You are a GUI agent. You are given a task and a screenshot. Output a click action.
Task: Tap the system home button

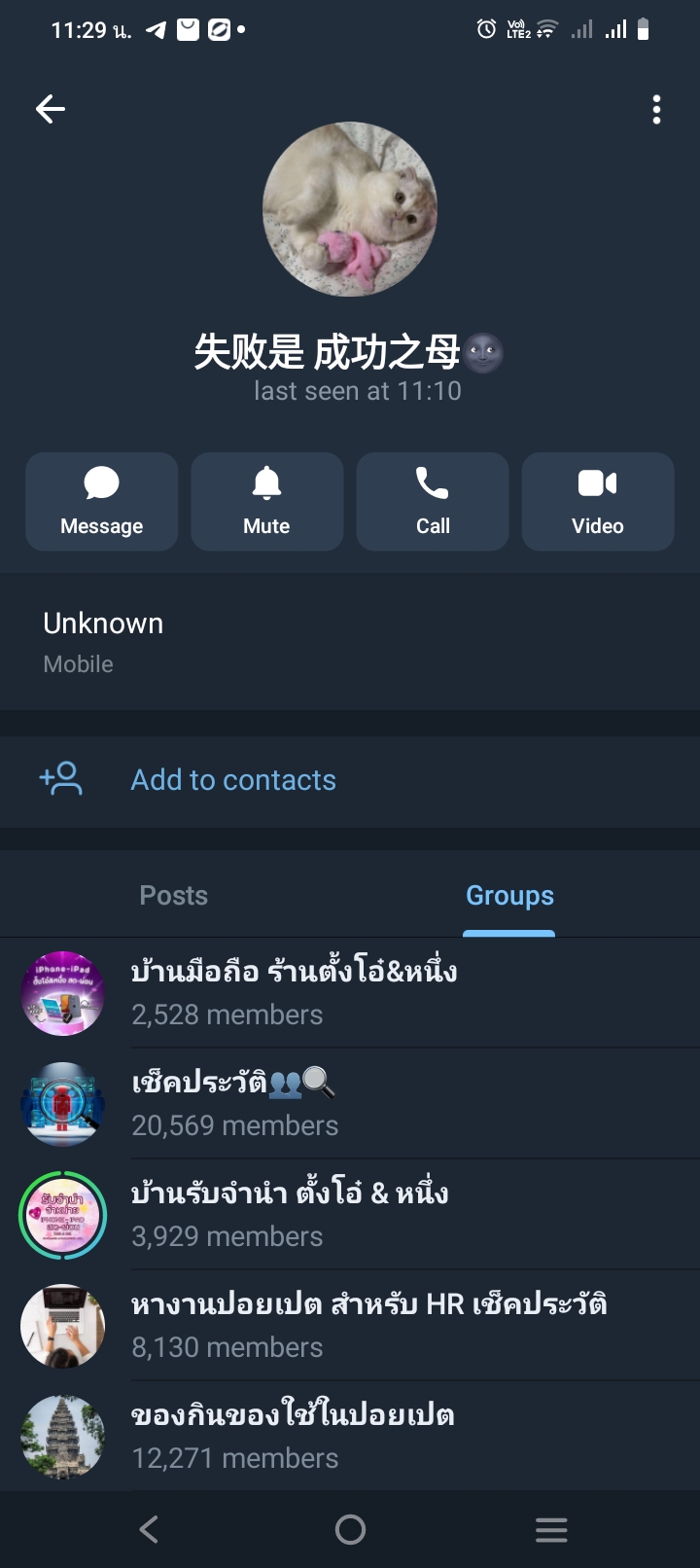click(x=350, y=1530)
